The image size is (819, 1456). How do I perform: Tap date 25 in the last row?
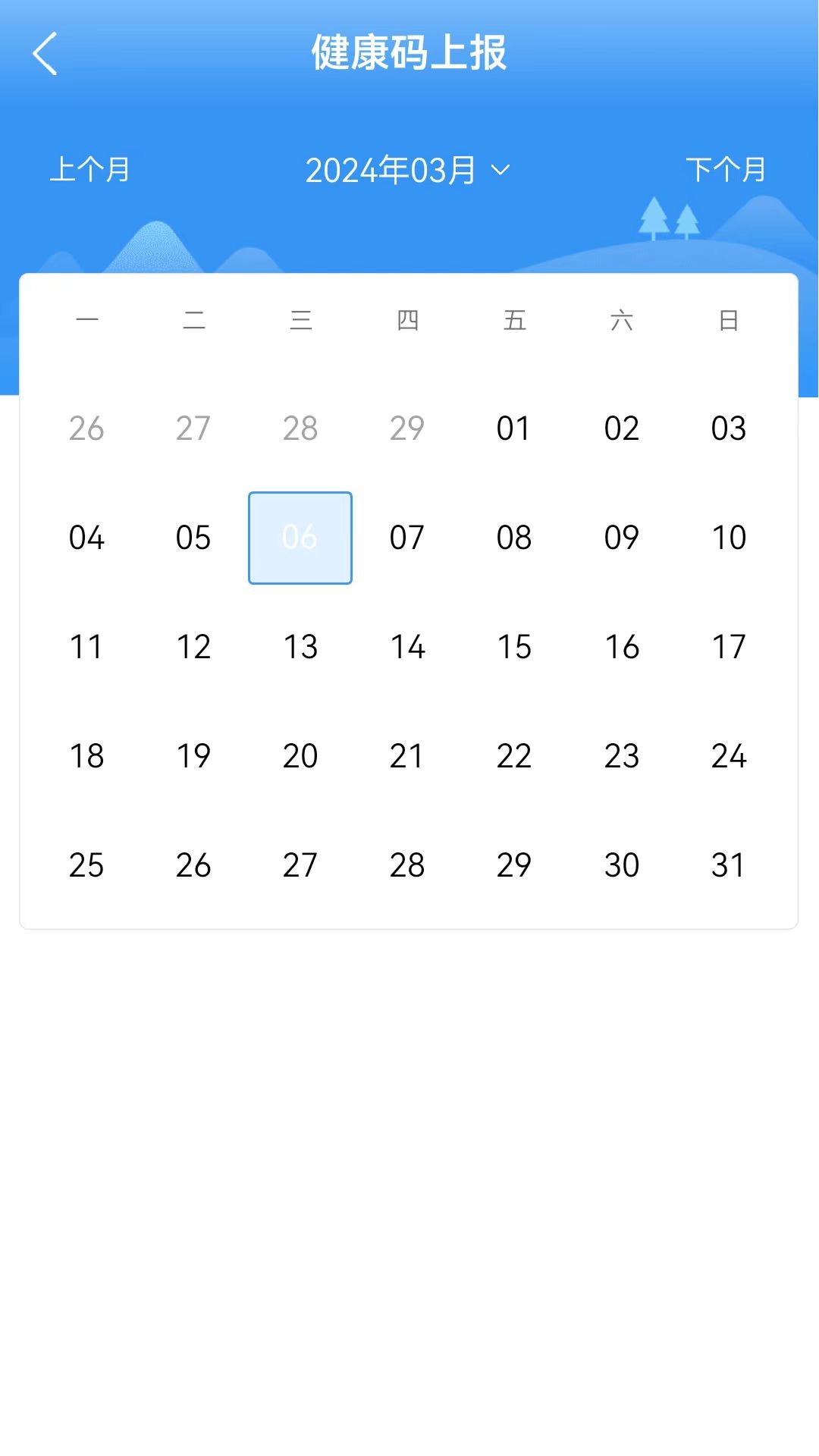86,865
